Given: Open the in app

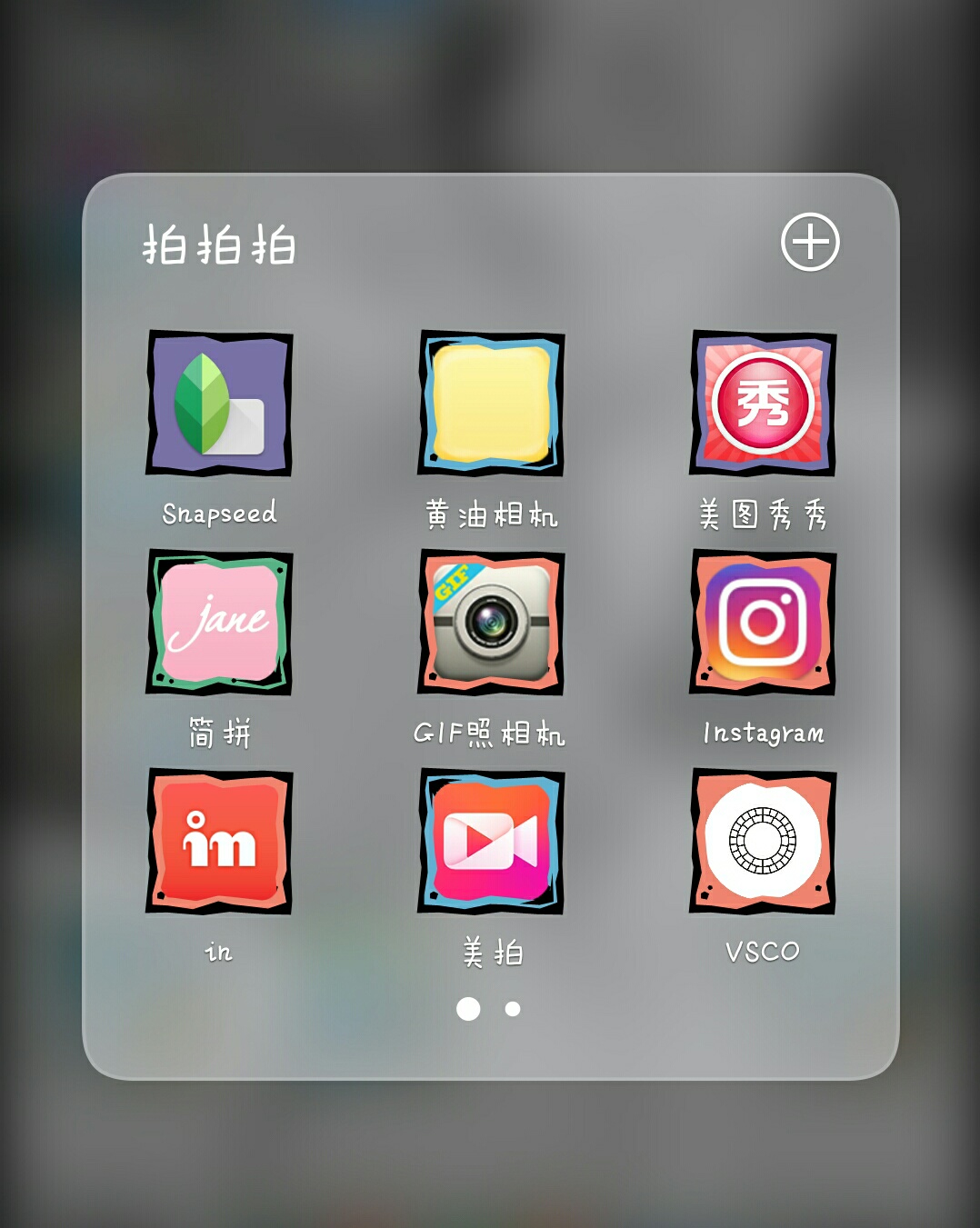Looking at the screenshot, I should pyautogui.click(x=219, y=842).
